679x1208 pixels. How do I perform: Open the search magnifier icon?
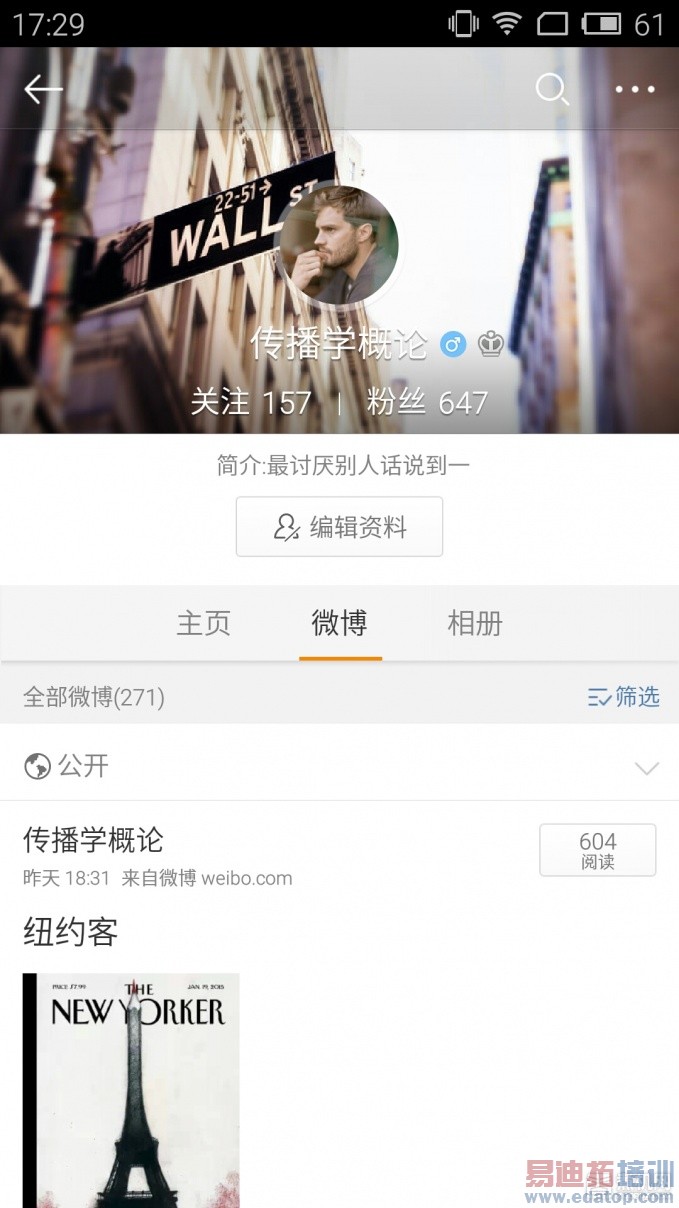[x=552, y=90]
